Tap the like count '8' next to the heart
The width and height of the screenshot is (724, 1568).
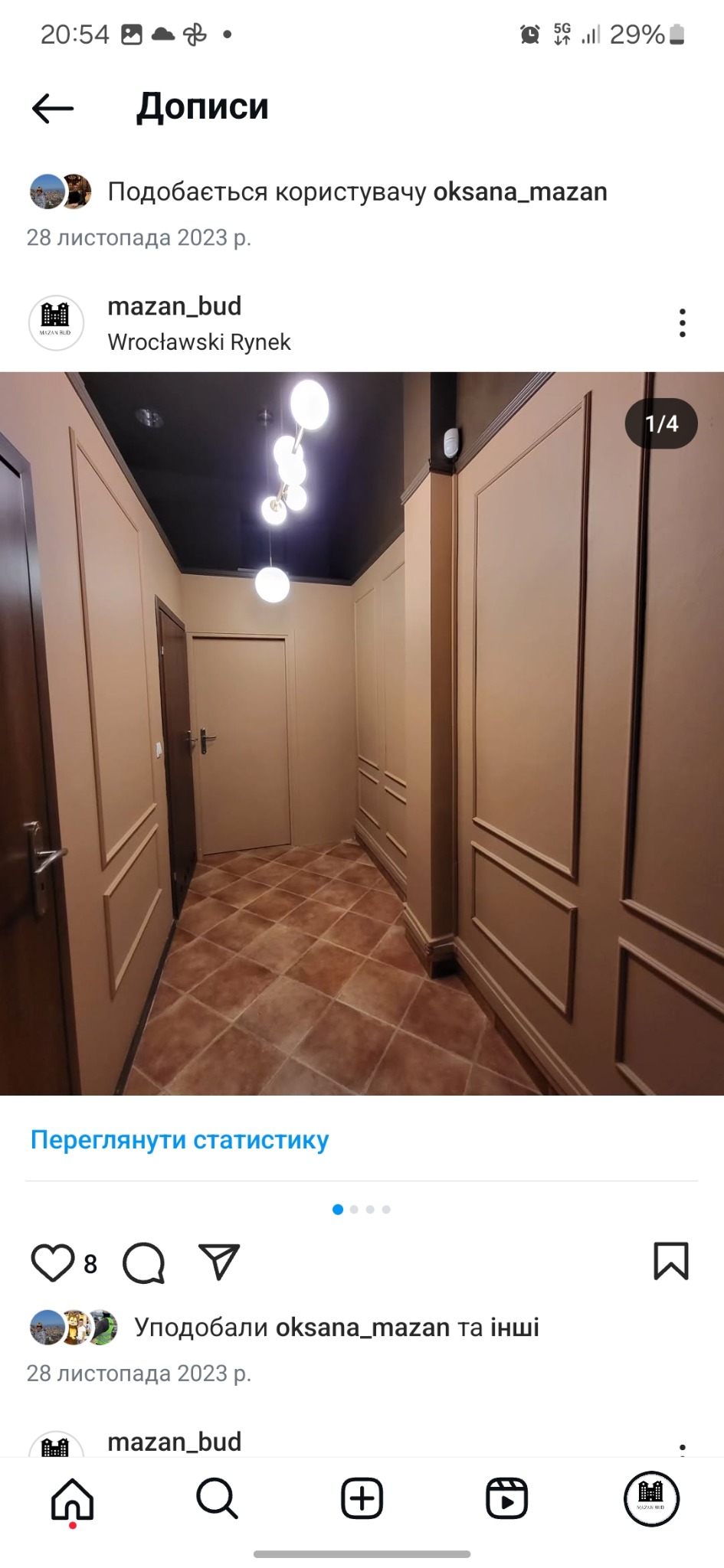pos(90,1265)
